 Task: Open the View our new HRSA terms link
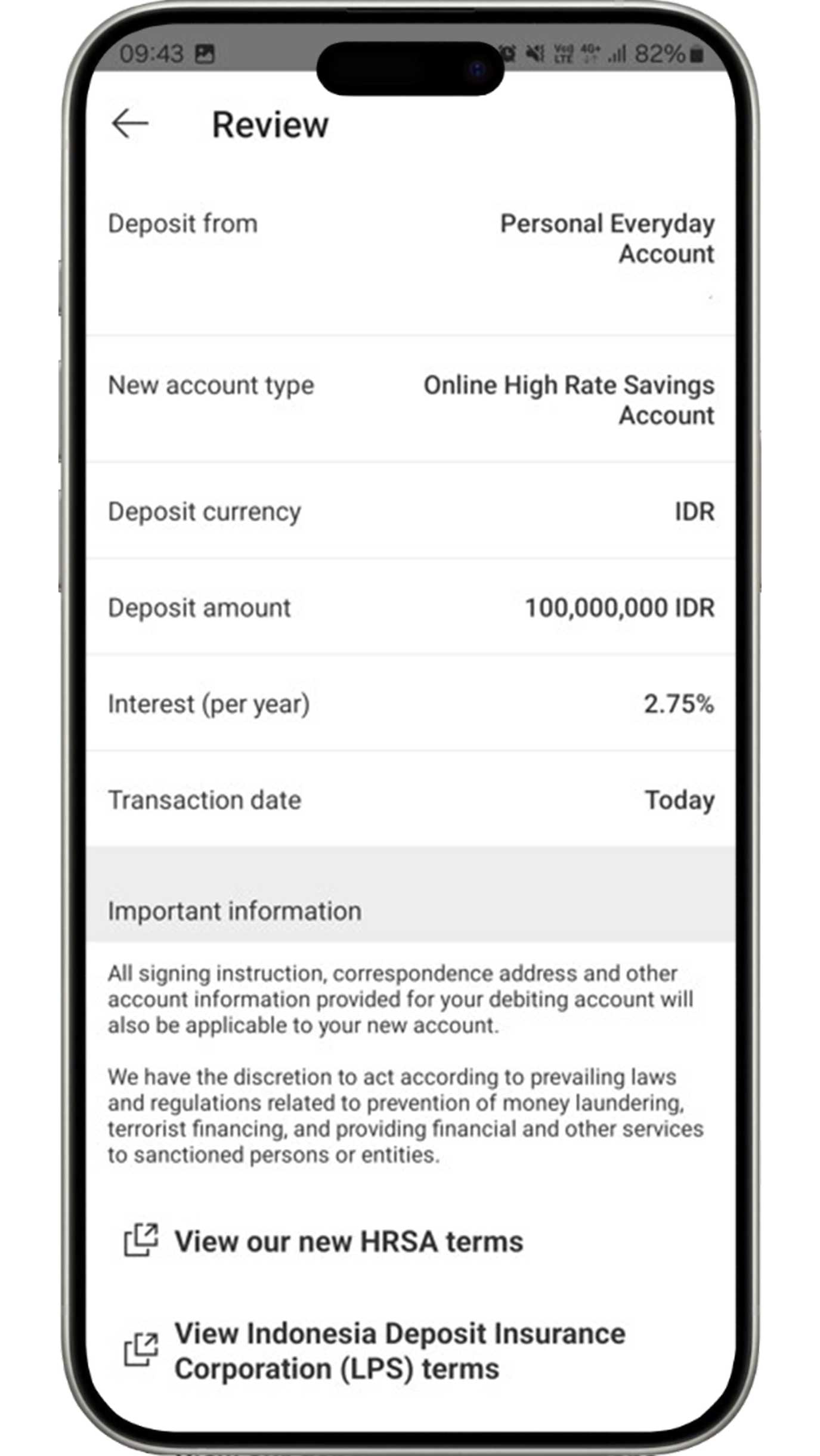pyautogui.click(x=323, y=1241)
